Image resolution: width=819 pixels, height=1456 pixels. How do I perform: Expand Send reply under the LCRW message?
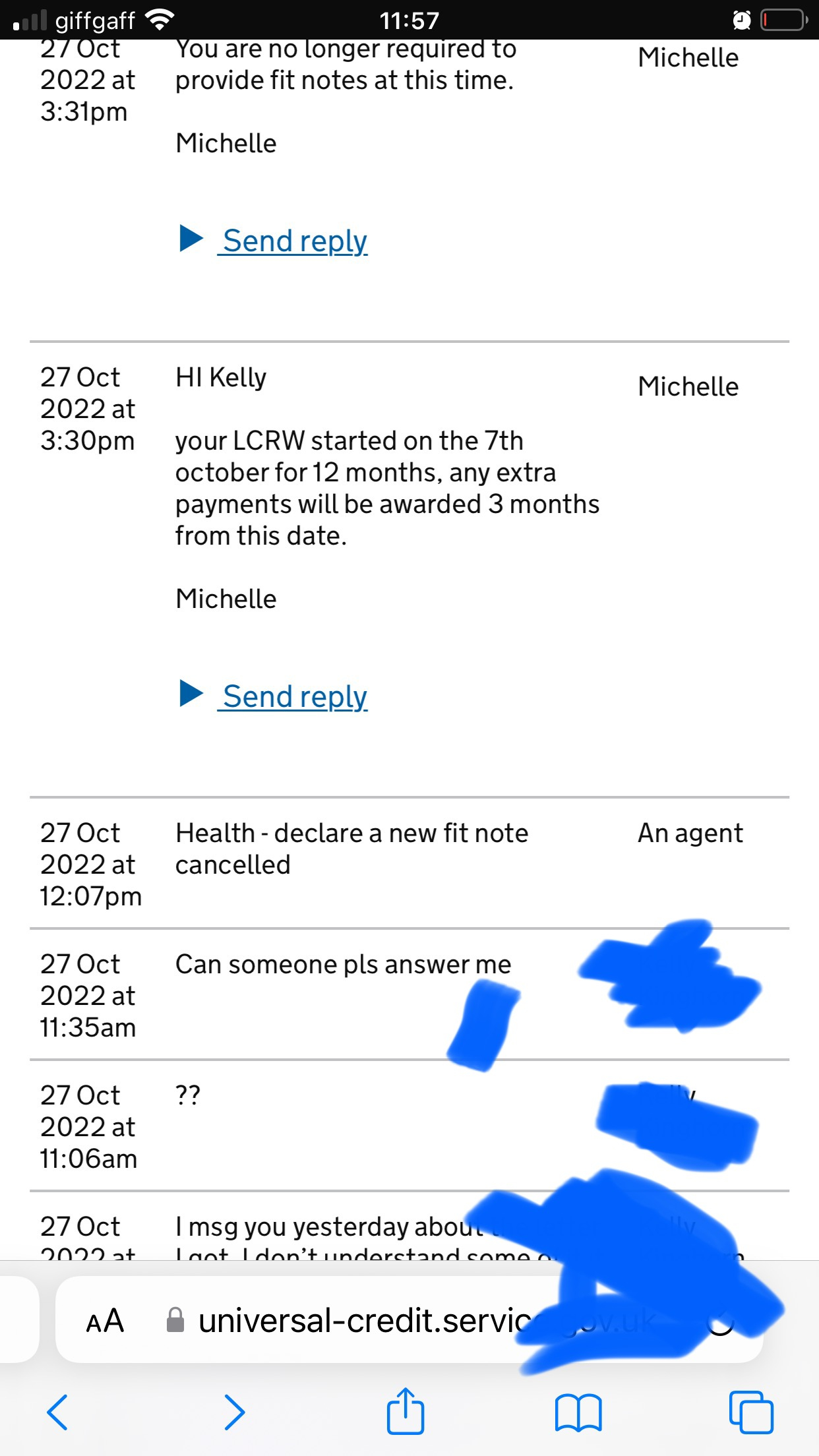coord(294,697)
